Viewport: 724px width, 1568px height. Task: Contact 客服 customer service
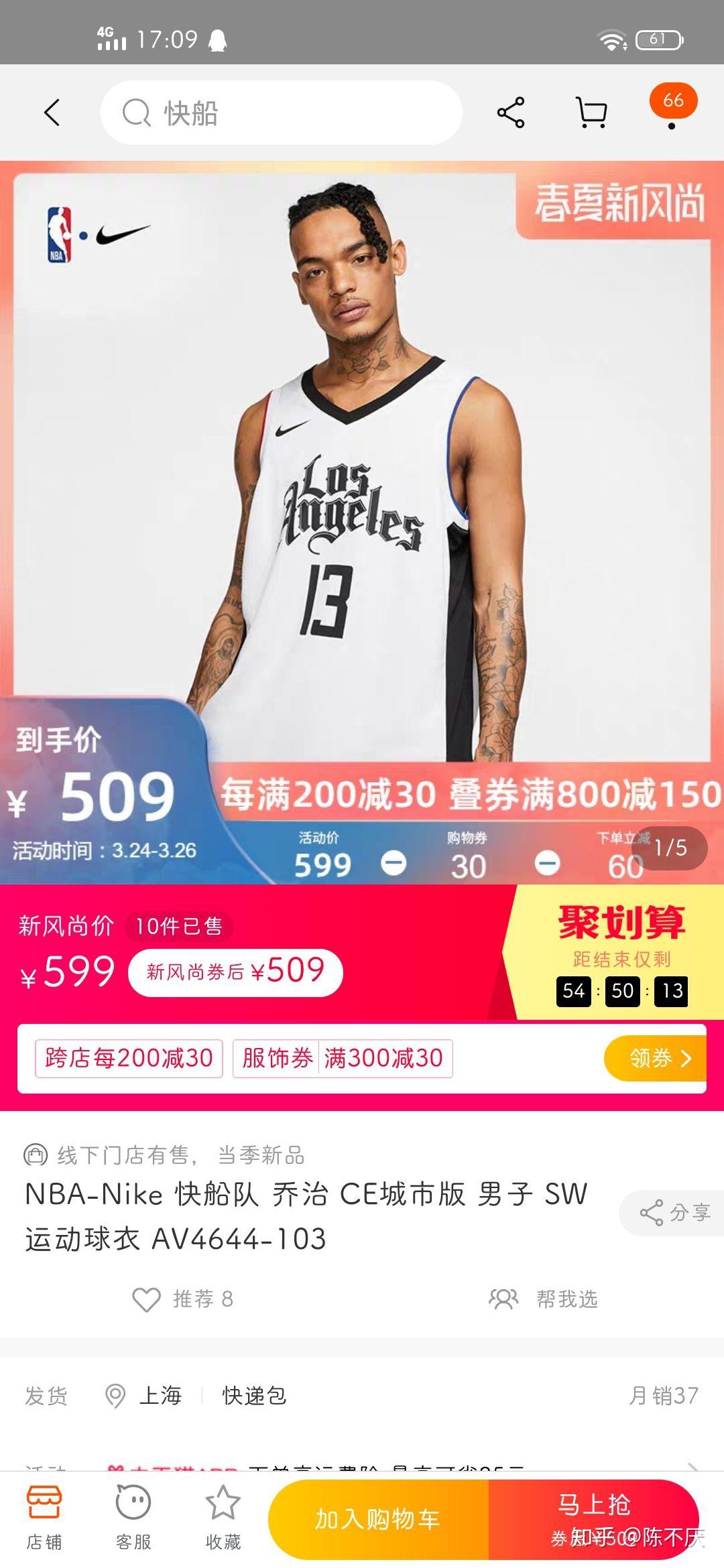point(133,1517)
